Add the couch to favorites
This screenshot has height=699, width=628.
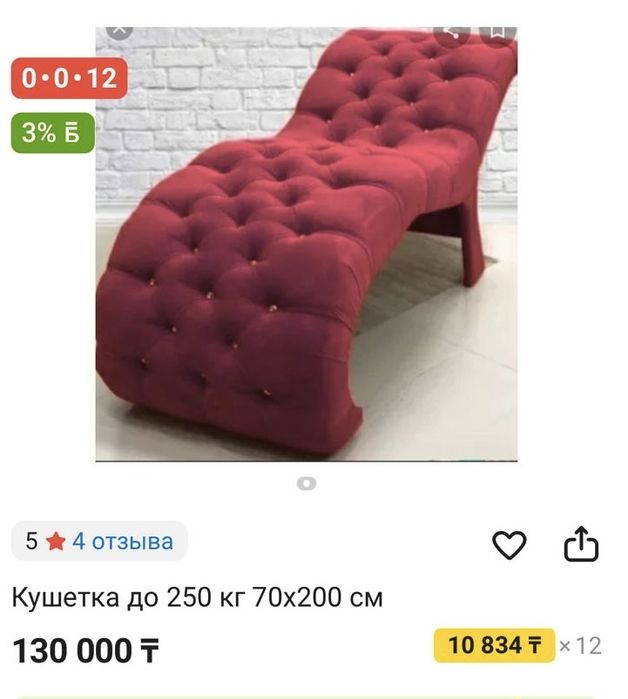point(510,545)
